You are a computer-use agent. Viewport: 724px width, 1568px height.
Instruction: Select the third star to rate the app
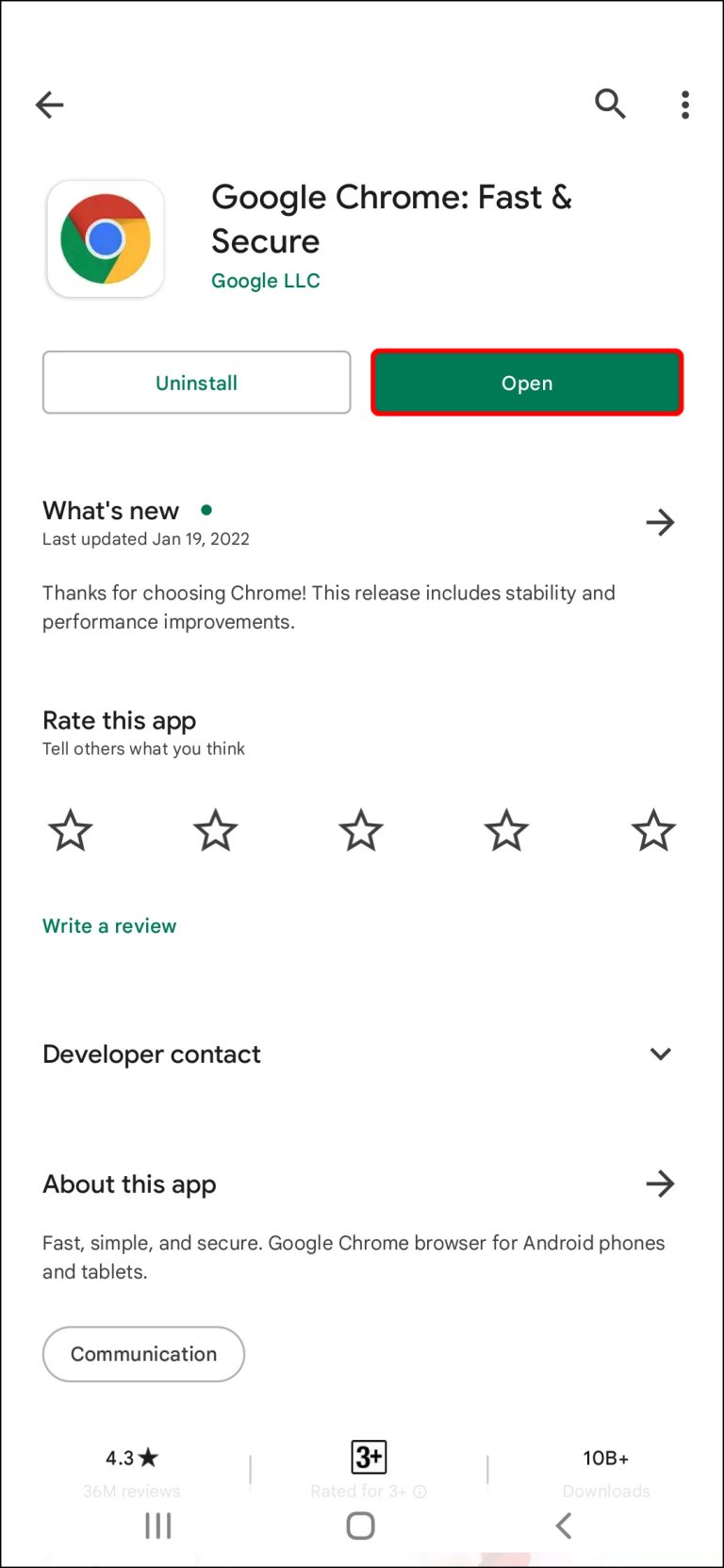pyautogui.click(x=360, y=830)
